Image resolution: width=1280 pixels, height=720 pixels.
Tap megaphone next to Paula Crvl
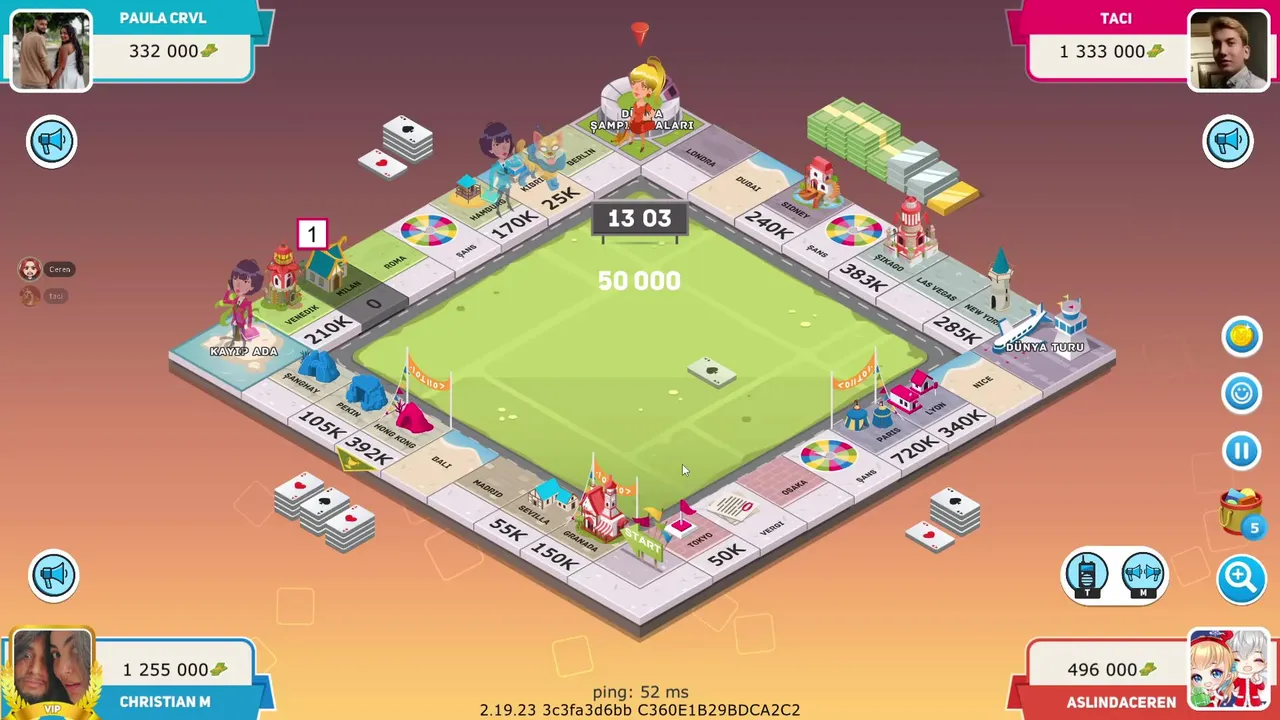pos(51,141)
